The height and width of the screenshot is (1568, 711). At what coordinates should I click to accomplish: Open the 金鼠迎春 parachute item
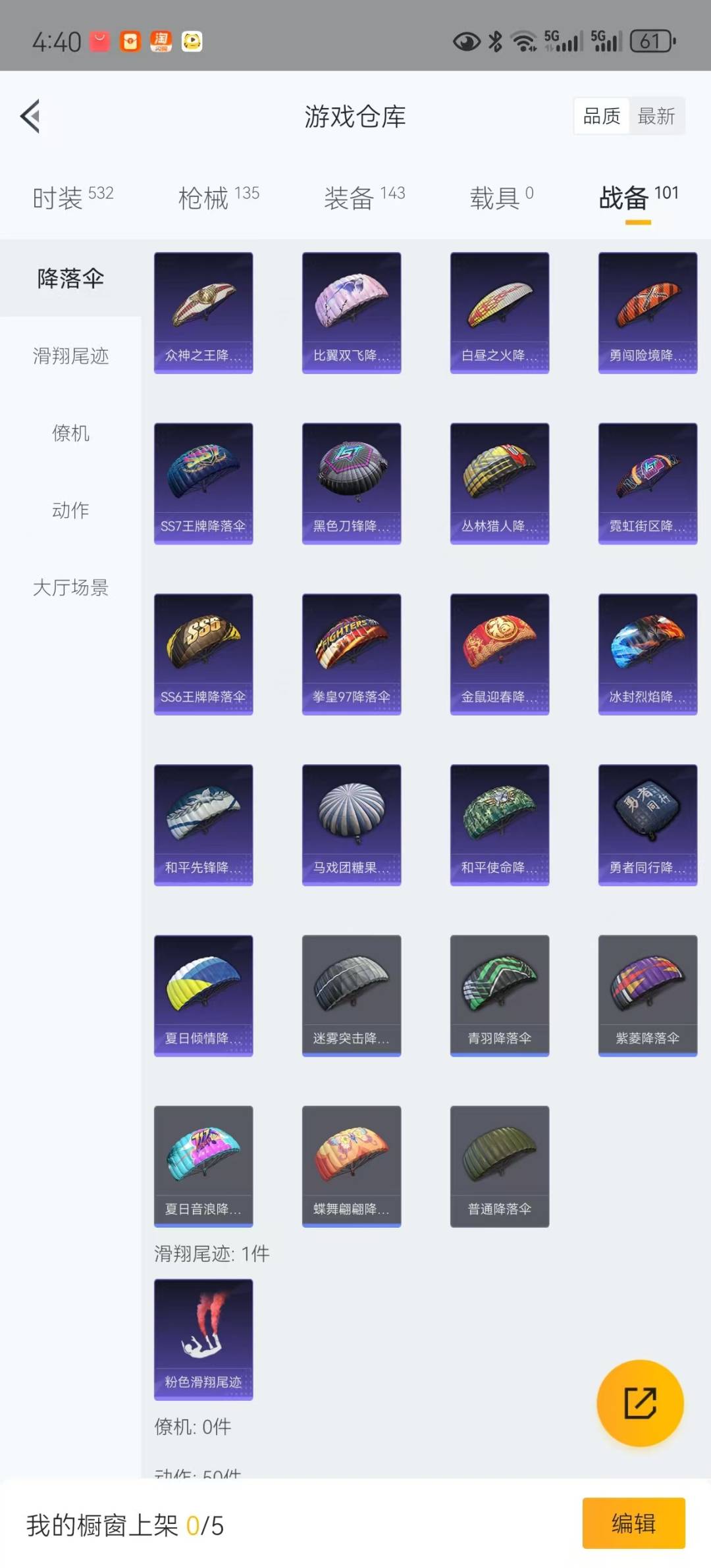click(x=500, y=654)
